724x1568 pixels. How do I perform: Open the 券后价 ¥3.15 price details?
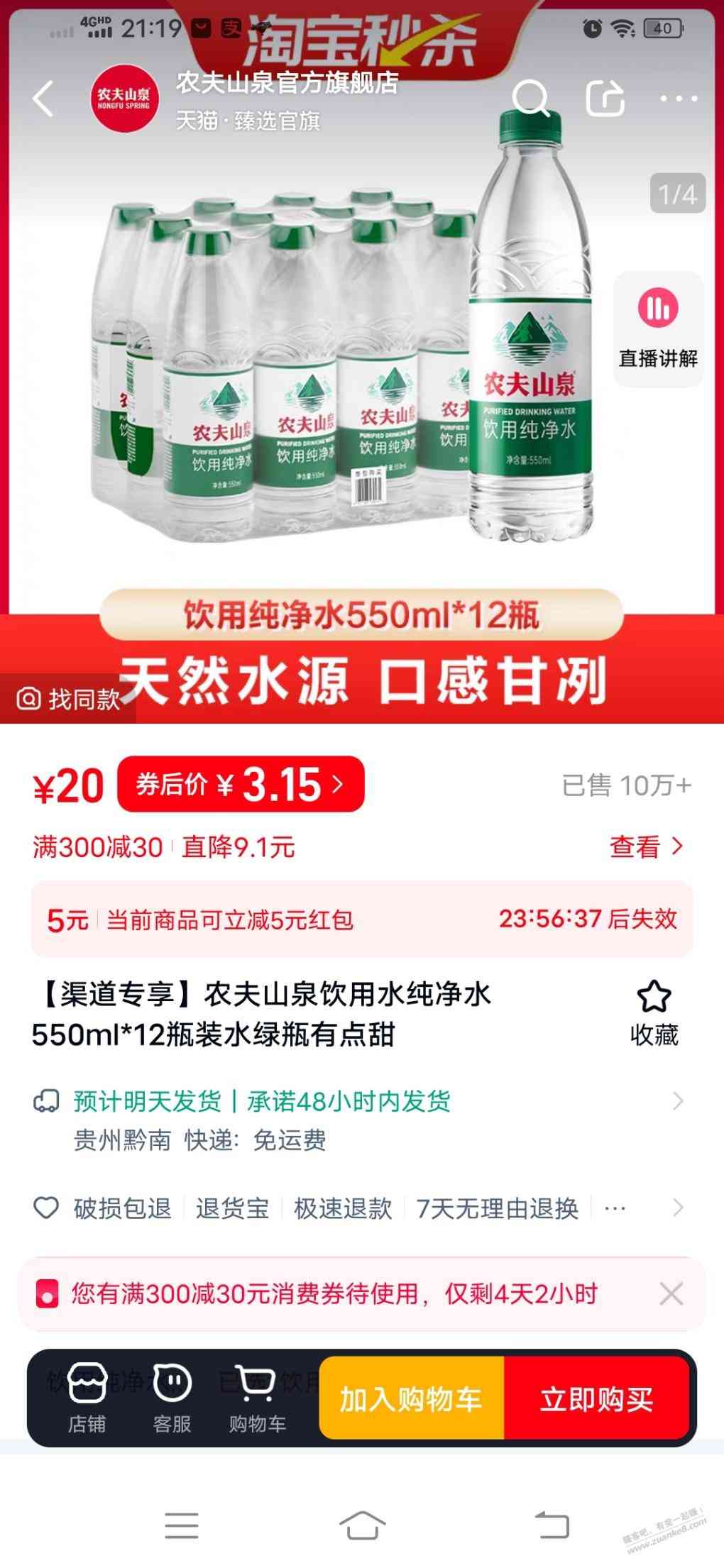click(241, 784)
